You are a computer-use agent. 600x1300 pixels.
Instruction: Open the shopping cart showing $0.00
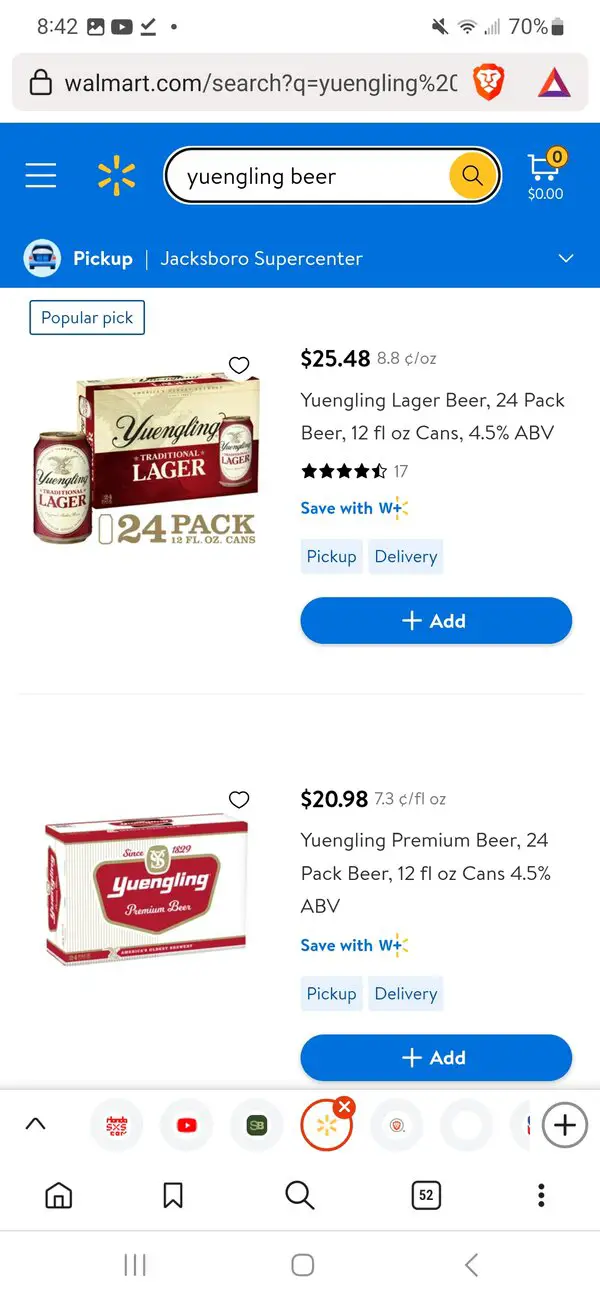(x=546, y=176)
